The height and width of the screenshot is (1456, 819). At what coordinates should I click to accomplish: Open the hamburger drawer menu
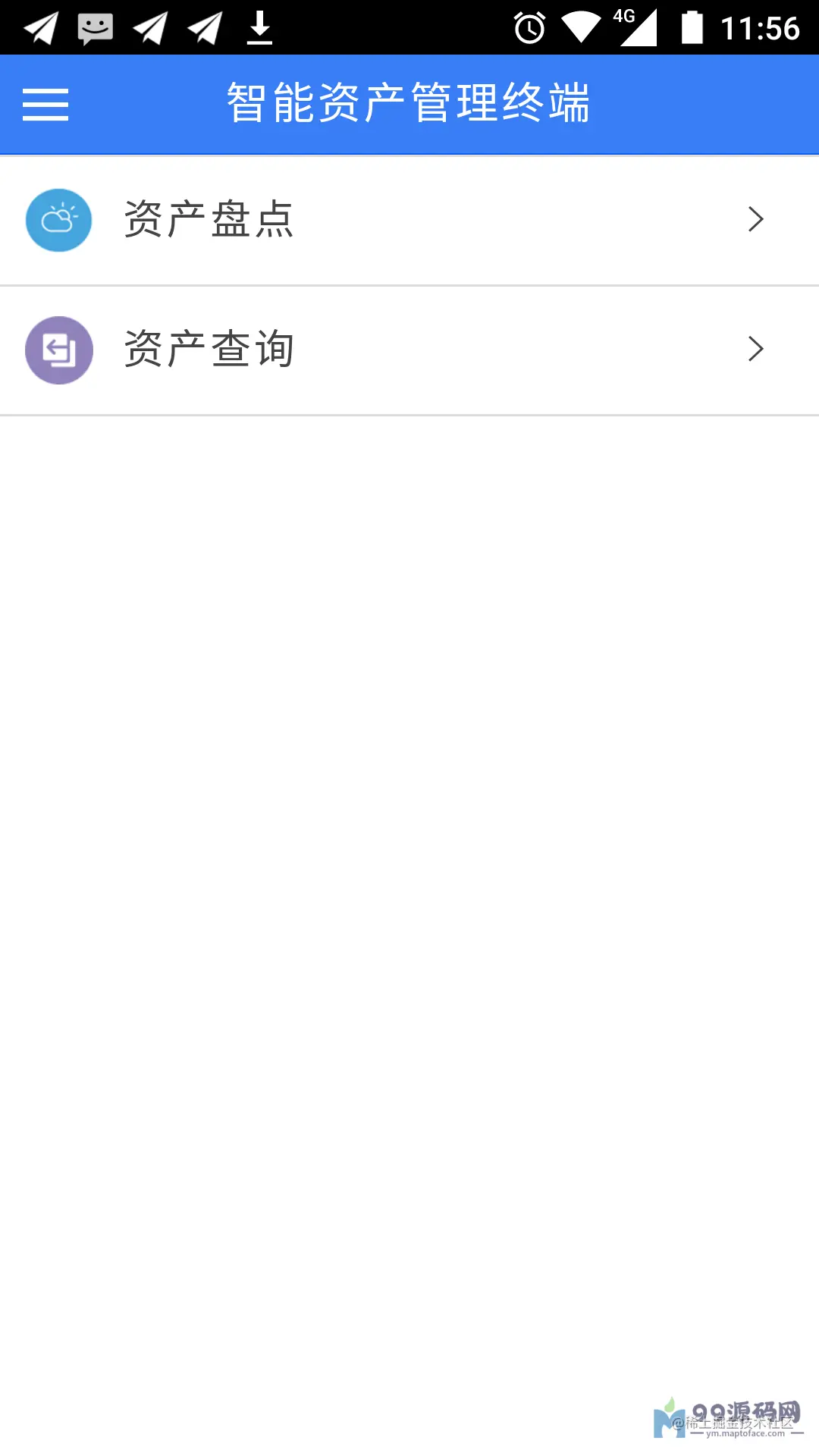[x=45, y=105]
